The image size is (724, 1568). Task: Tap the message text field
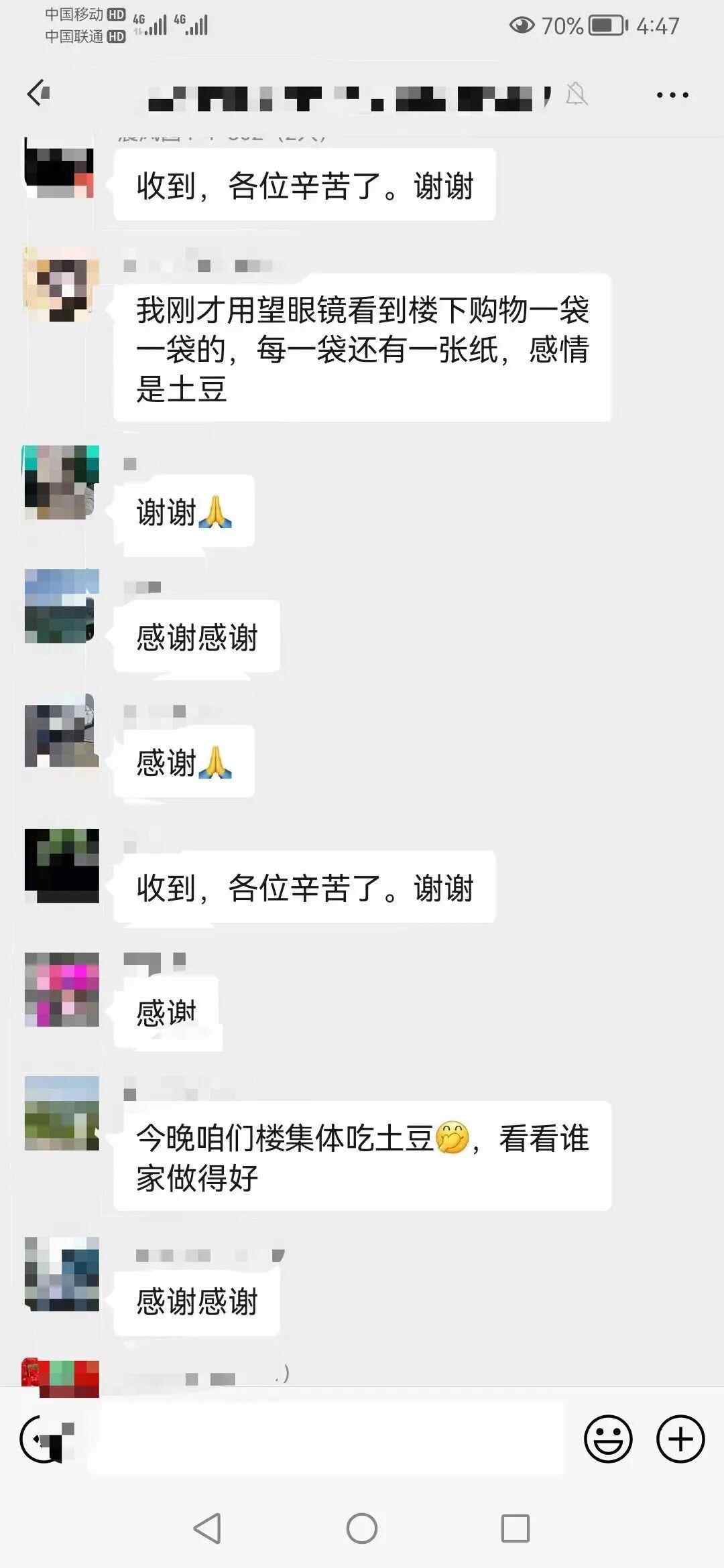(x=327, y=1439)
